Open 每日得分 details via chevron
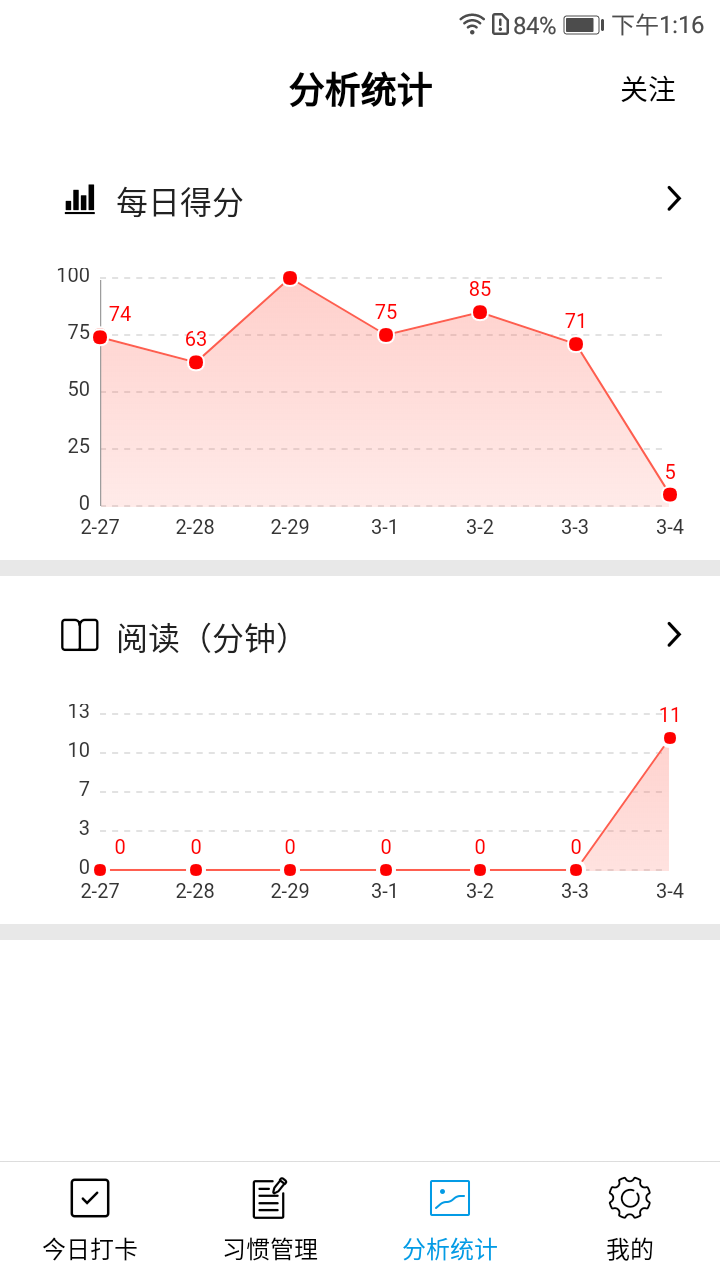 [x=674, y=199]
